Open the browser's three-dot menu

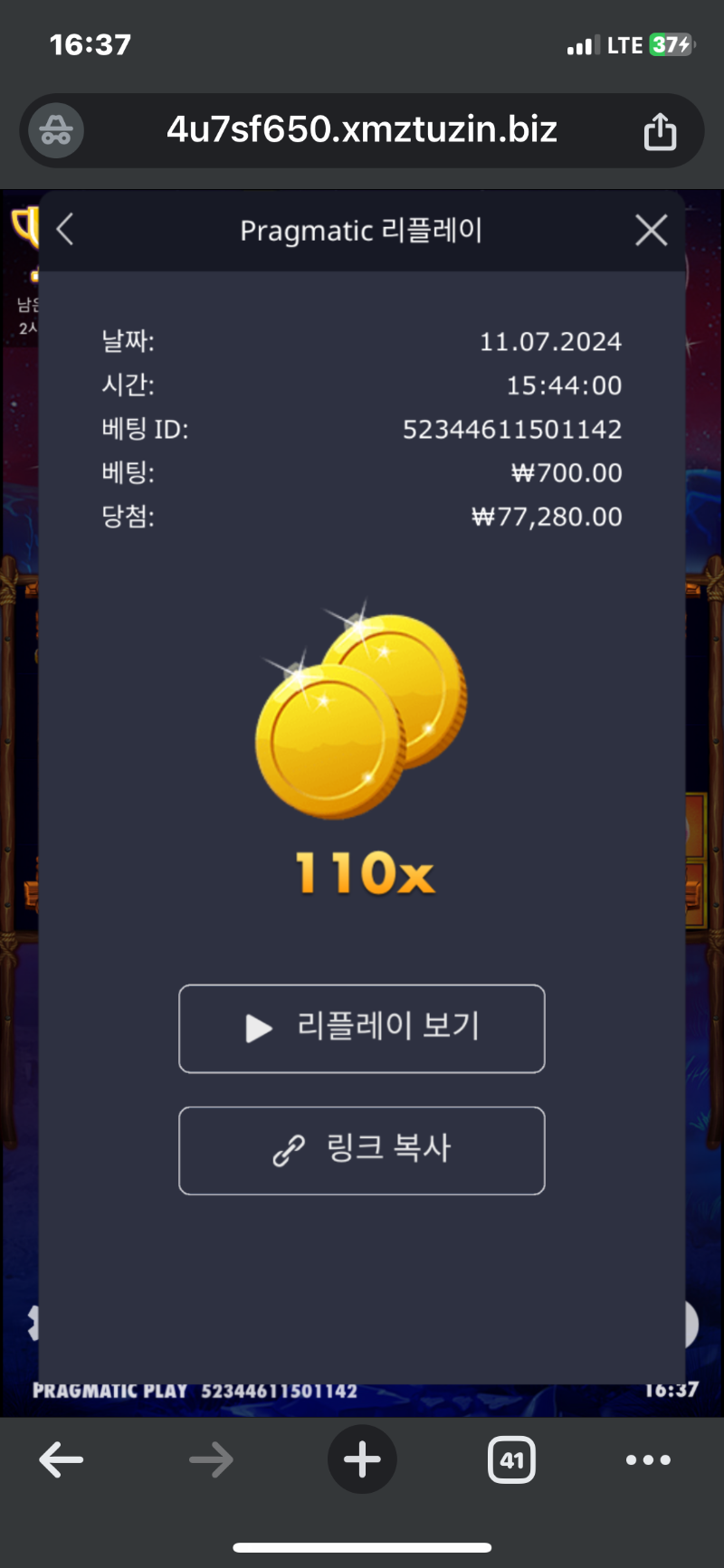click(x=648, y=1459)
